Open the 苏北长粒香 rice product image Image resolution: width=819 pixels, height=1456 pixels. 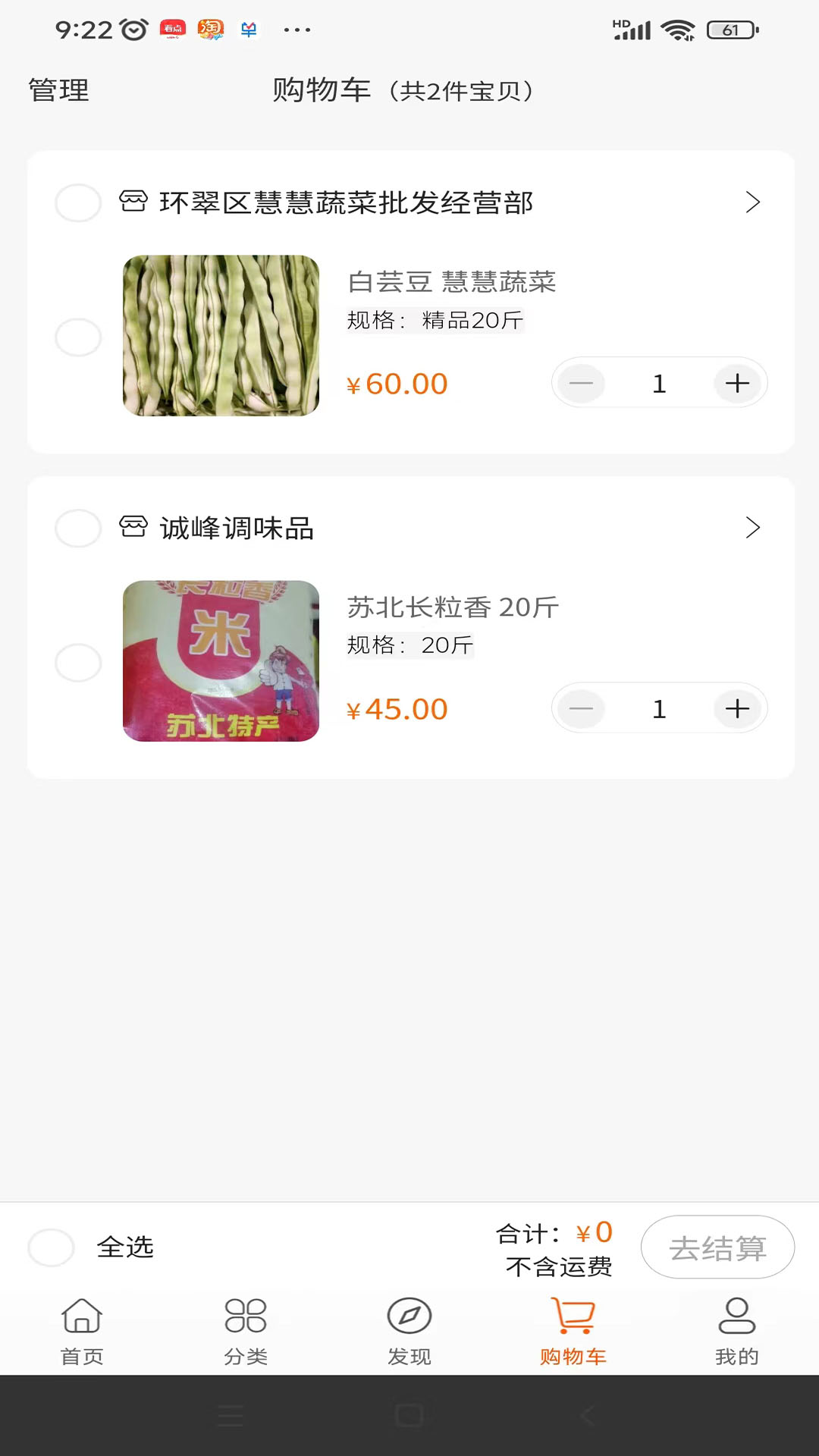(x=221, y=661)
